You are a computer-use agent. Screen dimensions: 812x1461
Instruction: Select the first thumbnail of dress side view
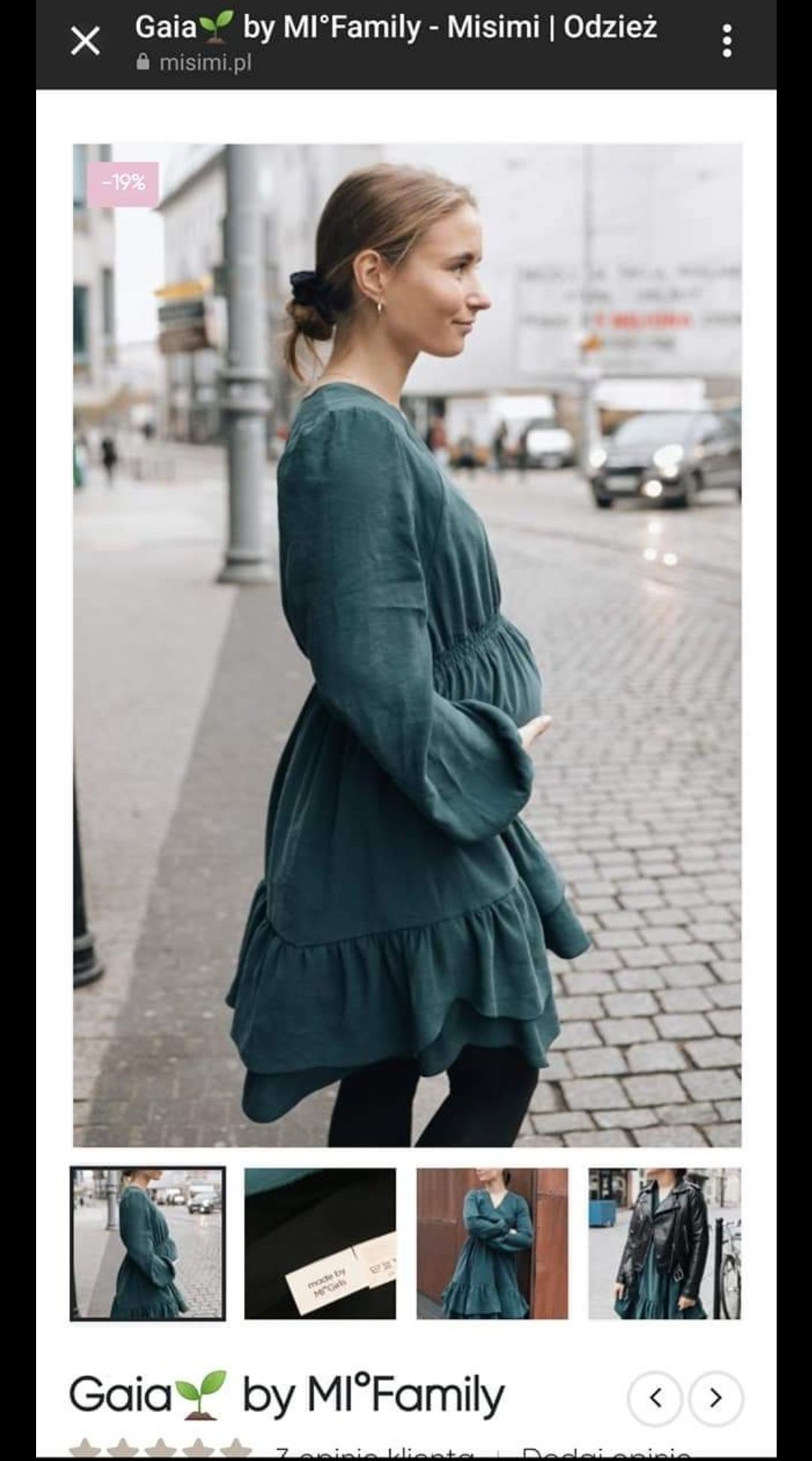pyautogui.click(x=147, y=1244)
